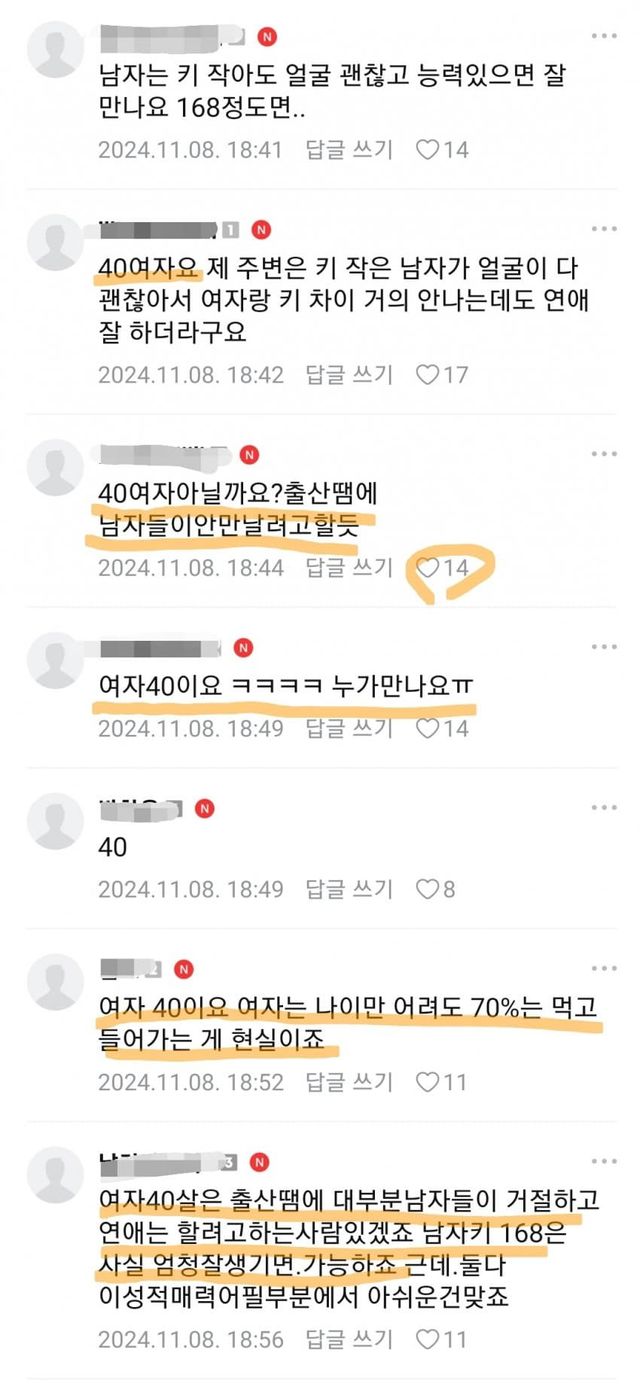Viewport: 640px width, 1384px height.
Task: Open options for the ㅋㅋㅋㅋ 누가만나요 comment
Action: point(603,646)
